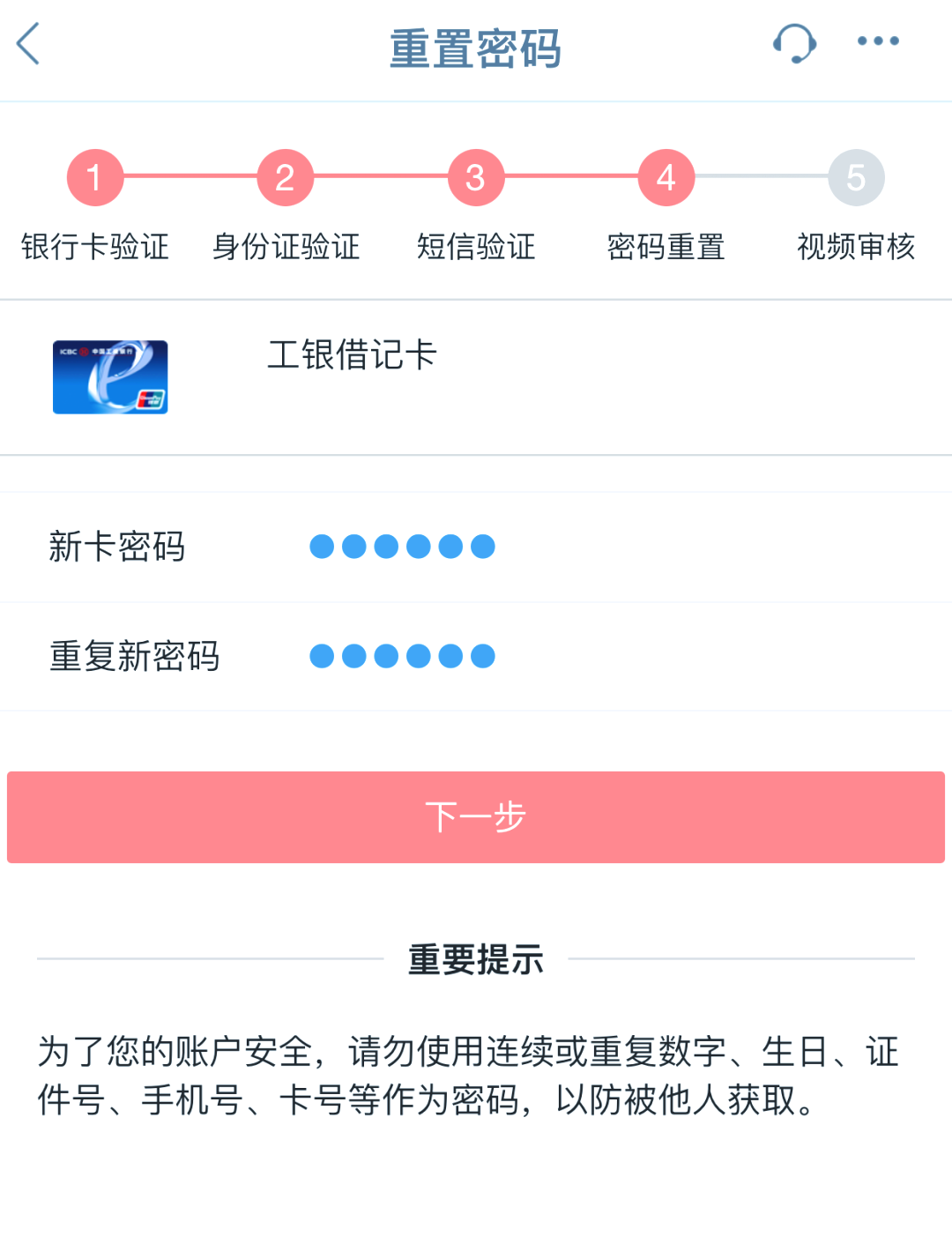Click the 重复新密码 password field
The width and height of the screenshot is (952, 1244).
(x=402, y=656)
